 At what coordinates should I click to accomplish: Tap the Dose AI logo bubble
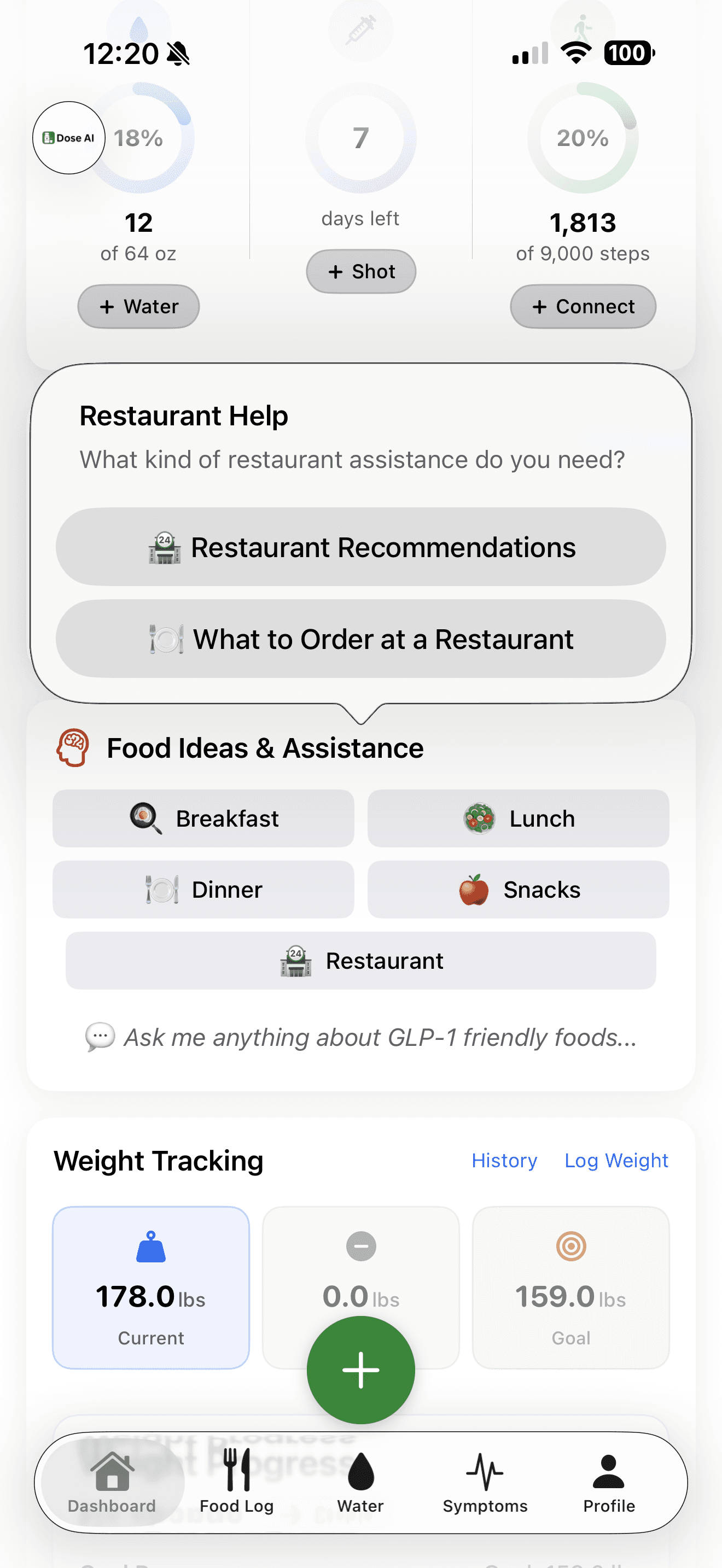click(68, 138)
